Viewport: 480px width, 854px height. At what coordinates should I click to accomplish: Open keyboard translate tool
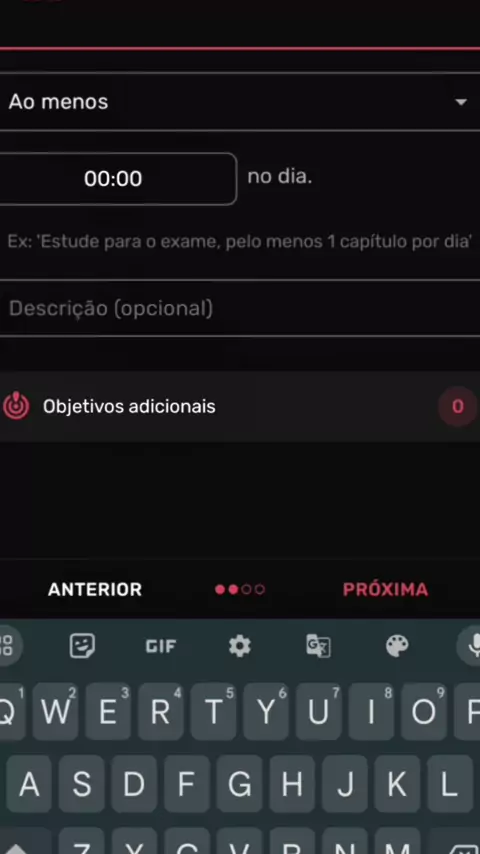click(x=318, y=646)
